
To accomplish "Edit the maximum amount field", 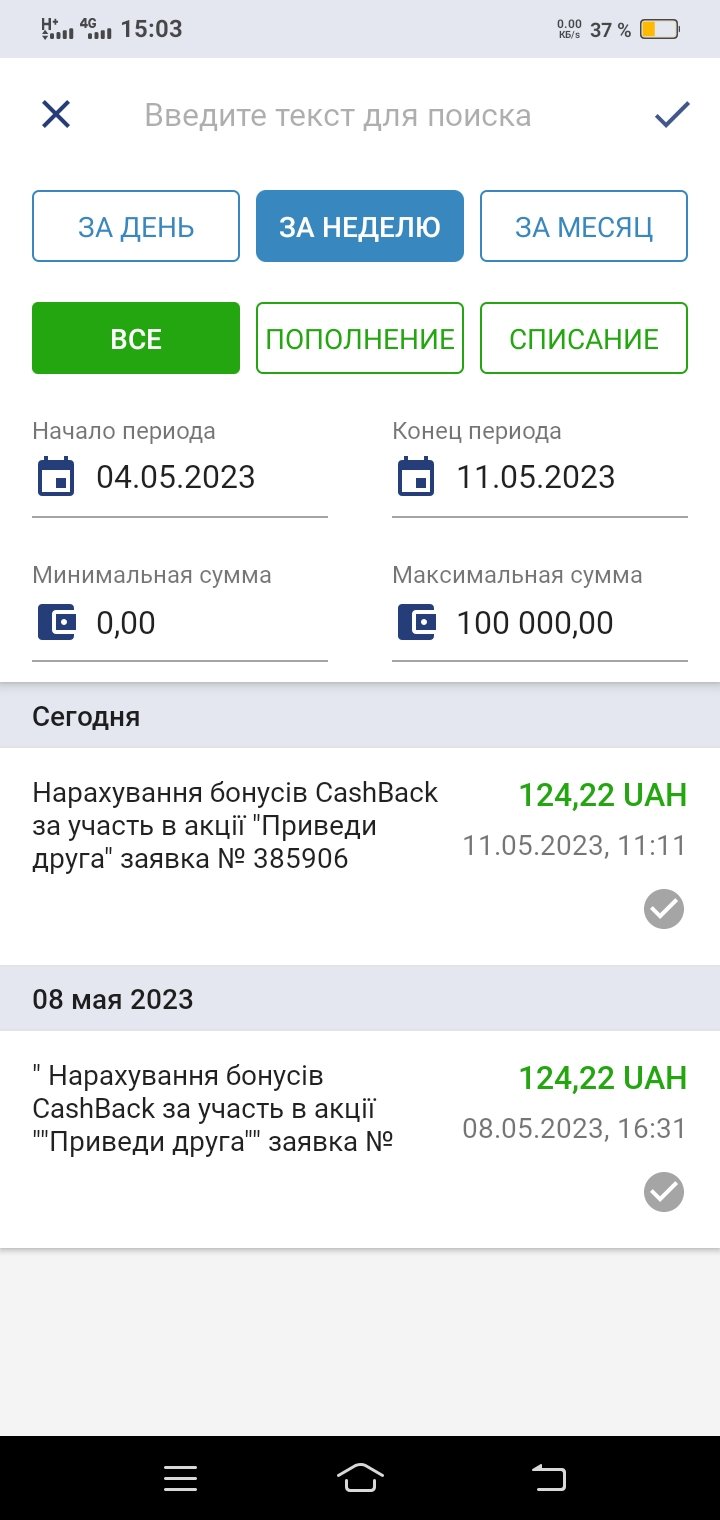I will click(x=540, y=623).
